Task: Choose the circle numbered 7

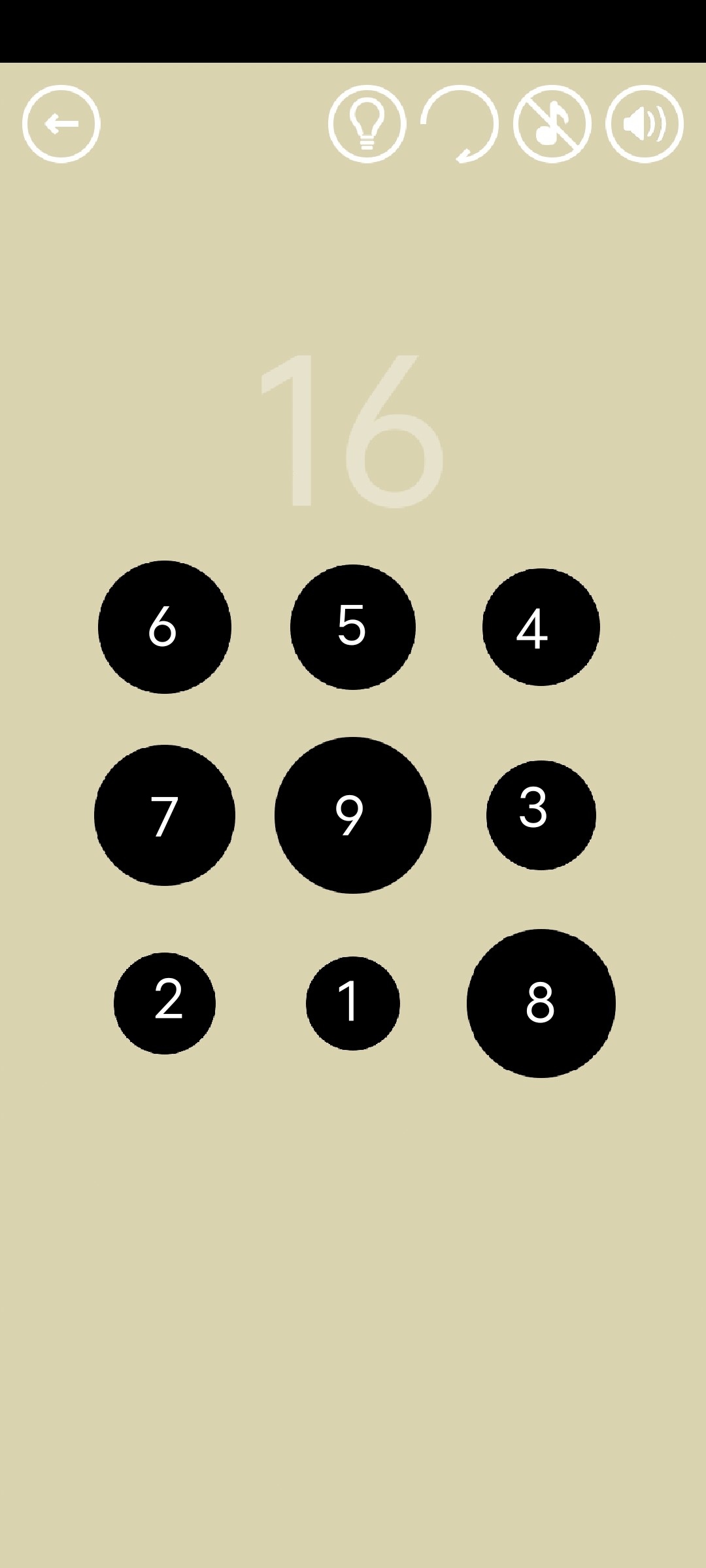Action: click(x=165, y=815)
